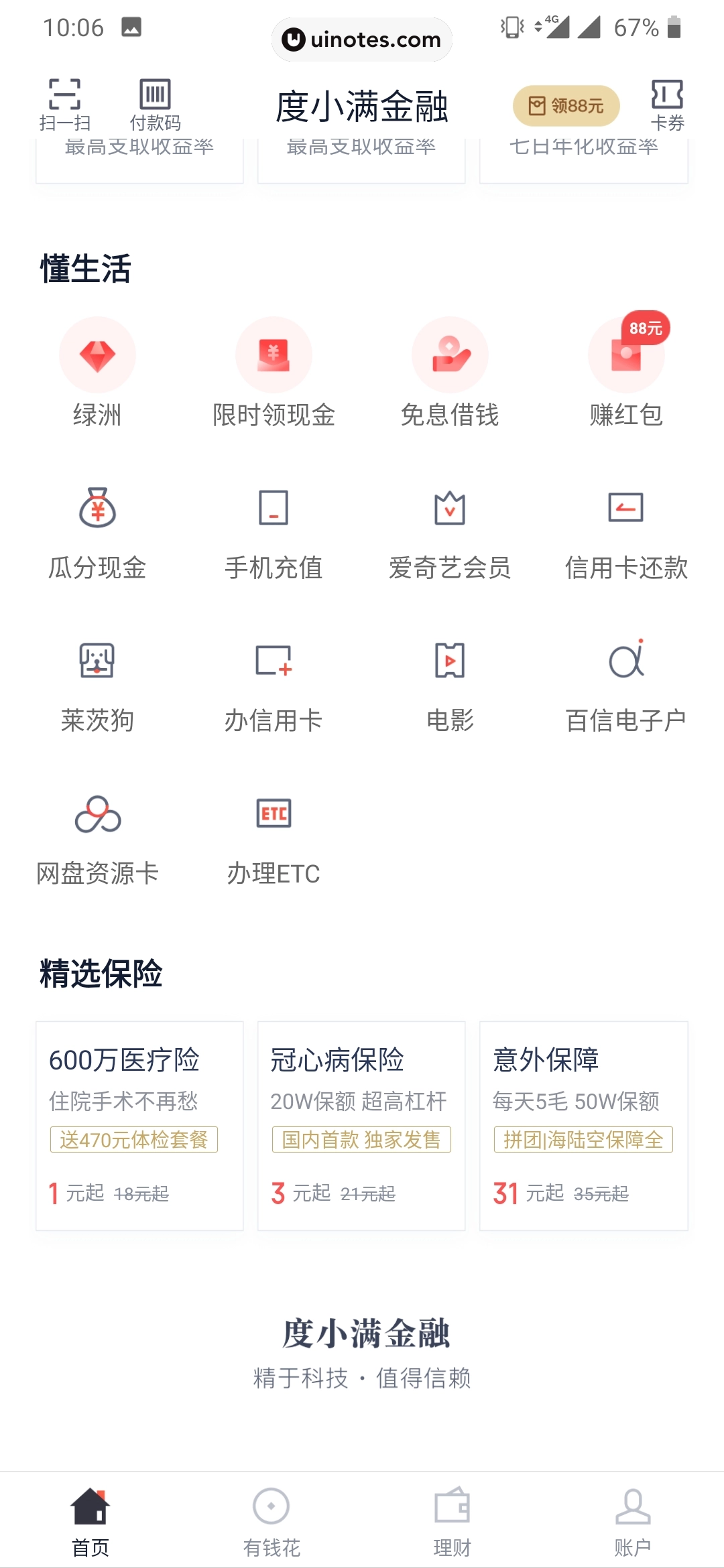View the 600万医疗险 insurance card
Image resolution: width=724 pixels, height=1568 pixels.
[139, 1126]
